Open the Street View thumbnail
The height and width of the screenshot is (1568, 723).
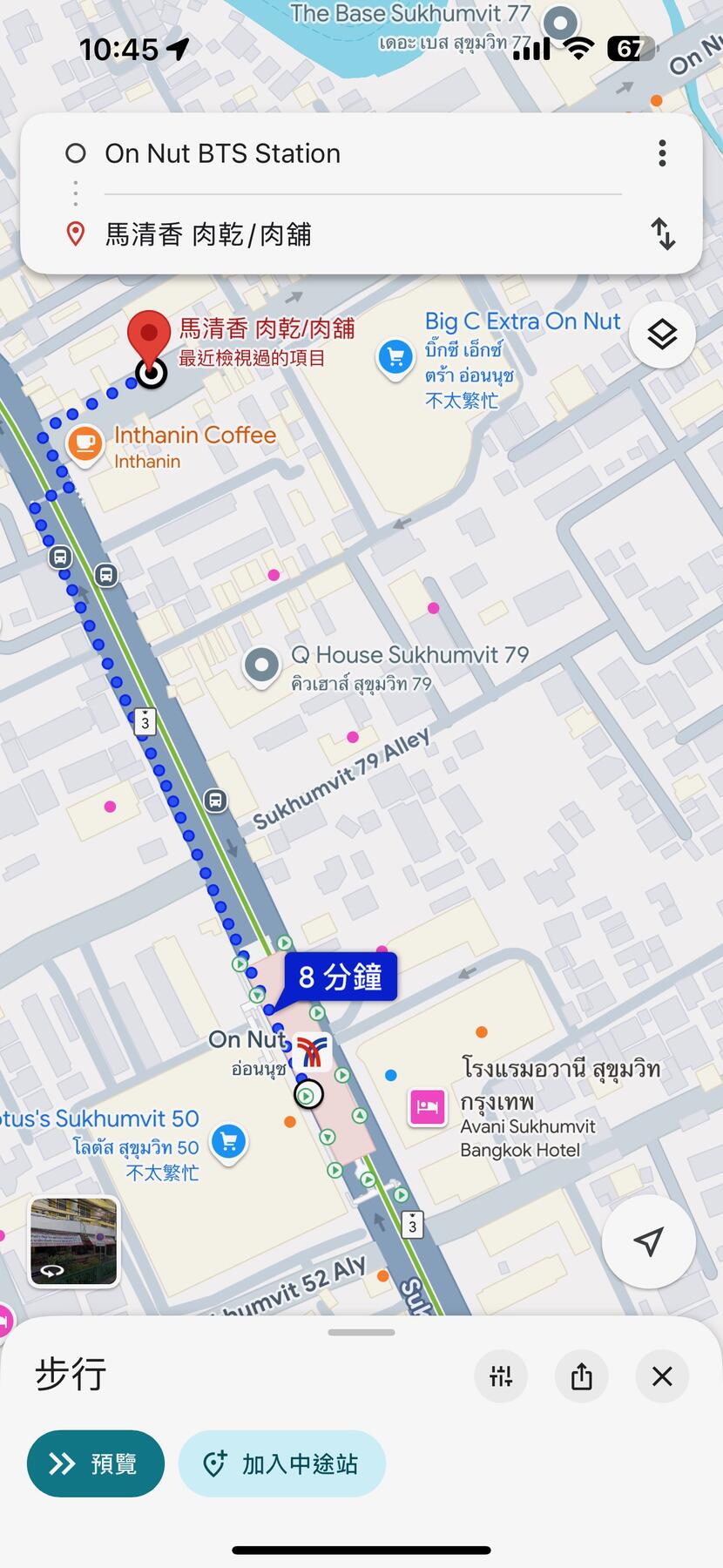click(x=73, y=1241)
